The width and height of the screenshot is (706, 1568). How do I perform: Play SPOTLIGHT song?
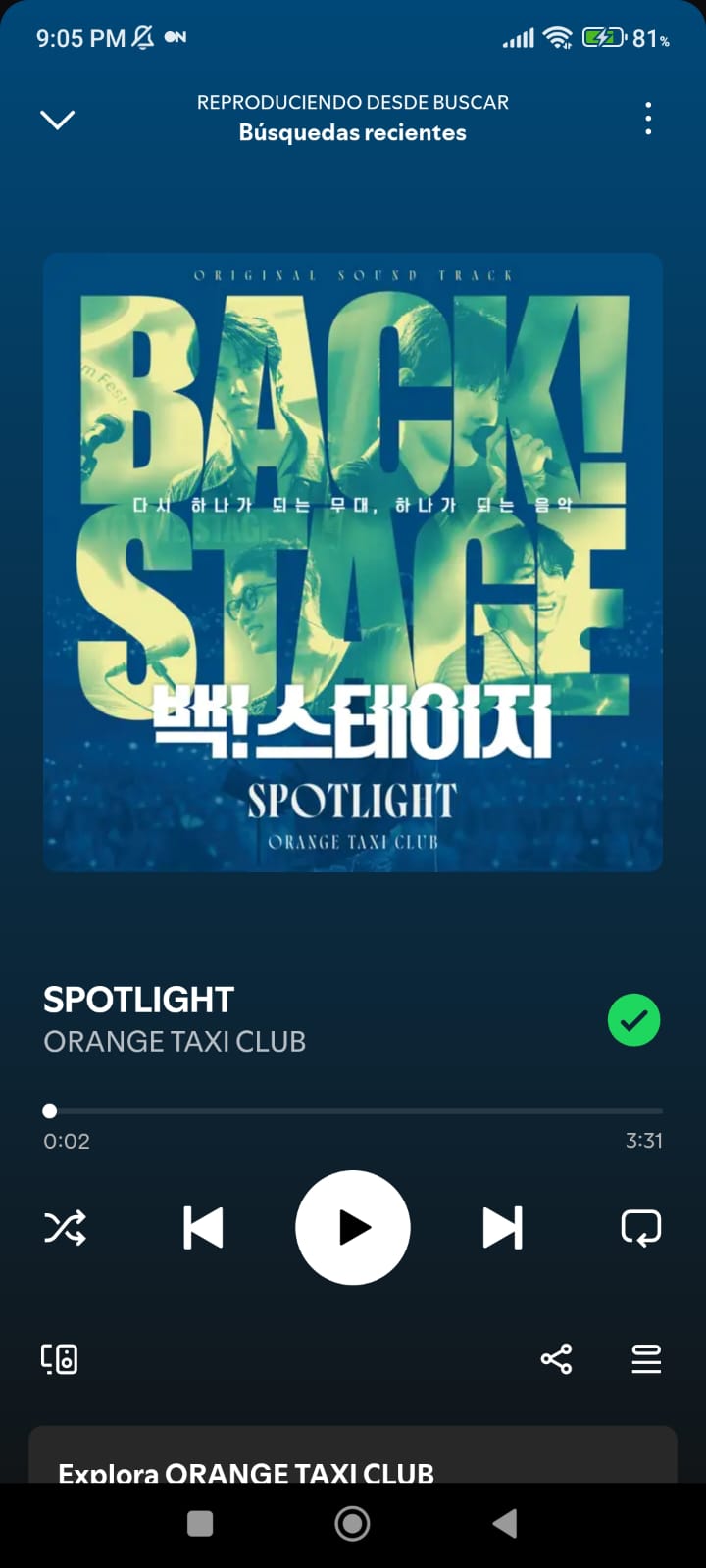353,1227
